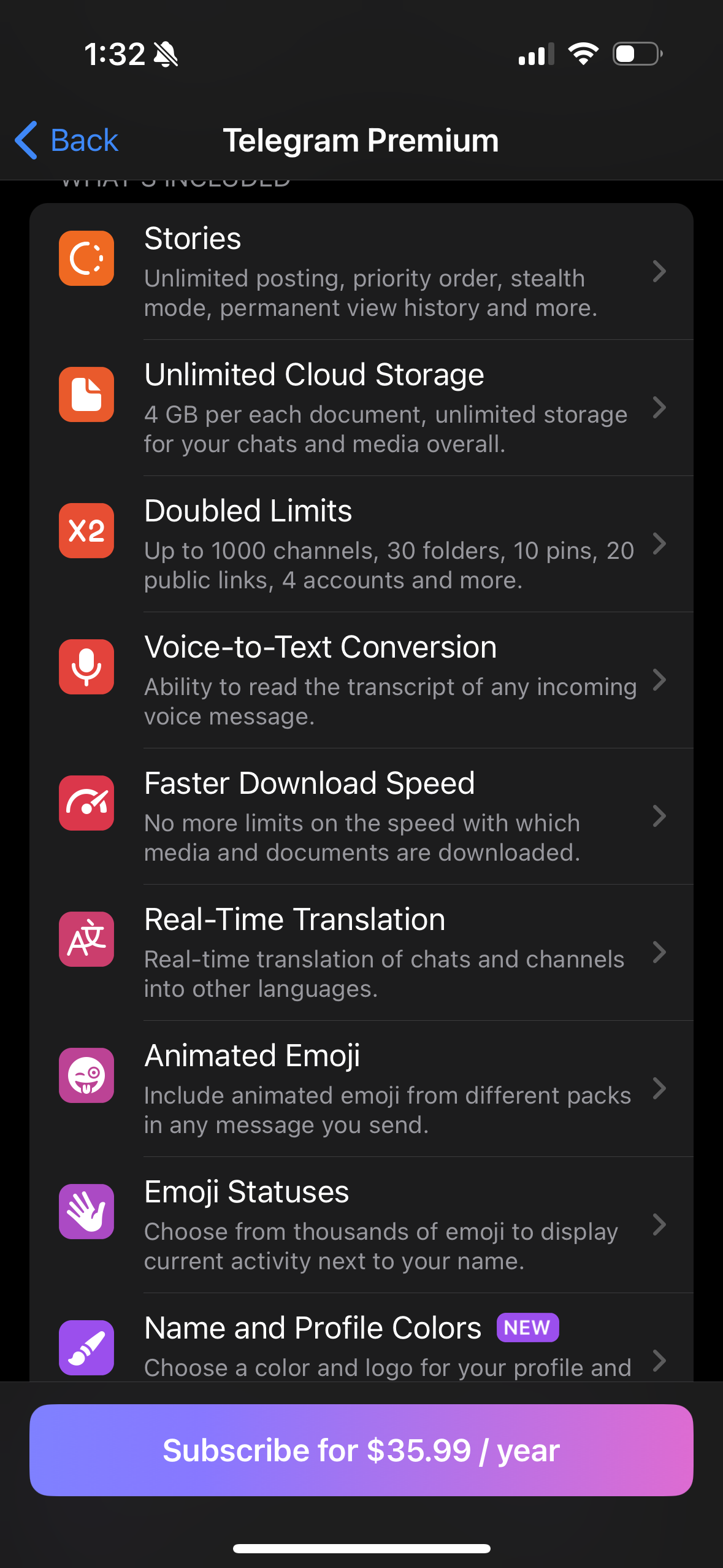Open Doubled Limits details via chevron
Viewport: 723px width, 1568px height.
point(660,544)
